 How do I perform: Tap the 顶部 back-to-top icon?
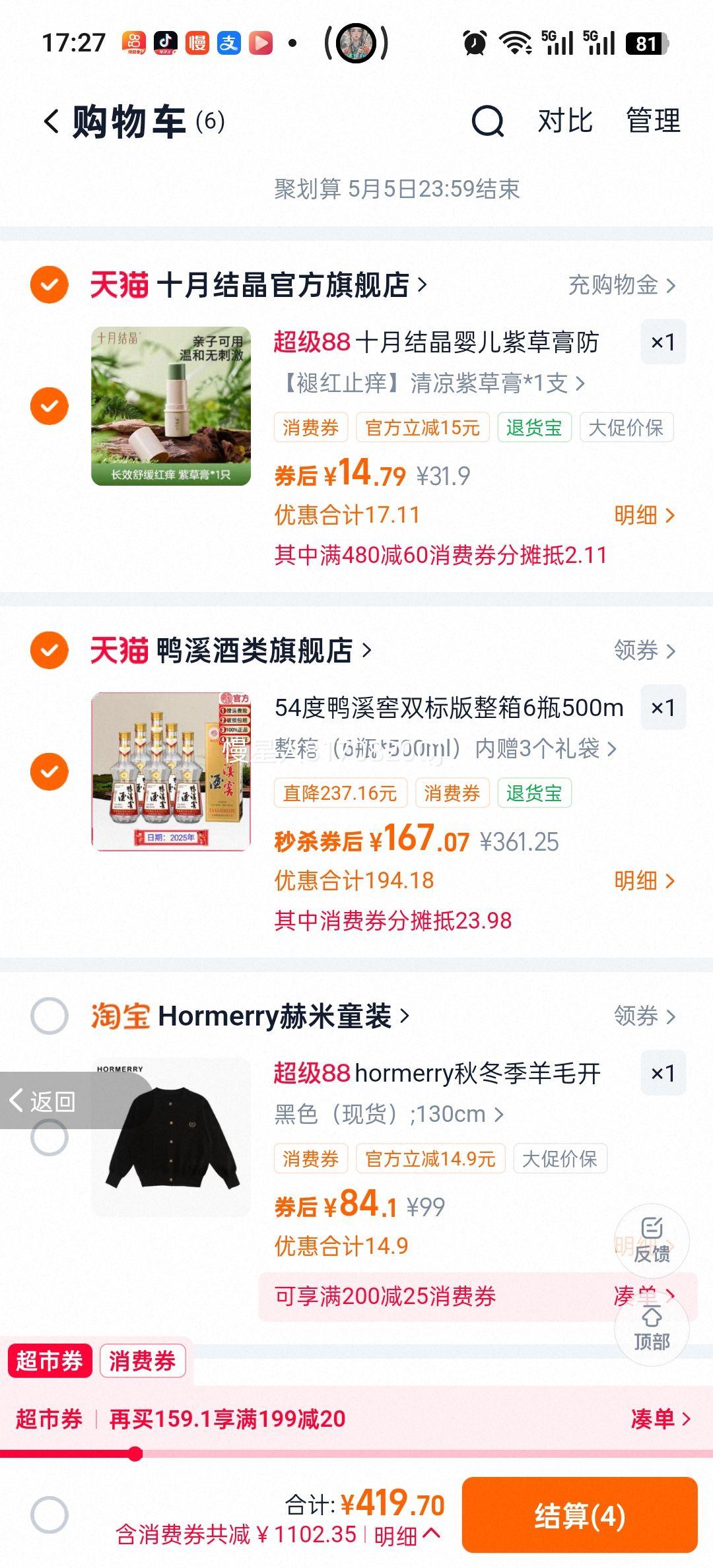pos(652,1326)
